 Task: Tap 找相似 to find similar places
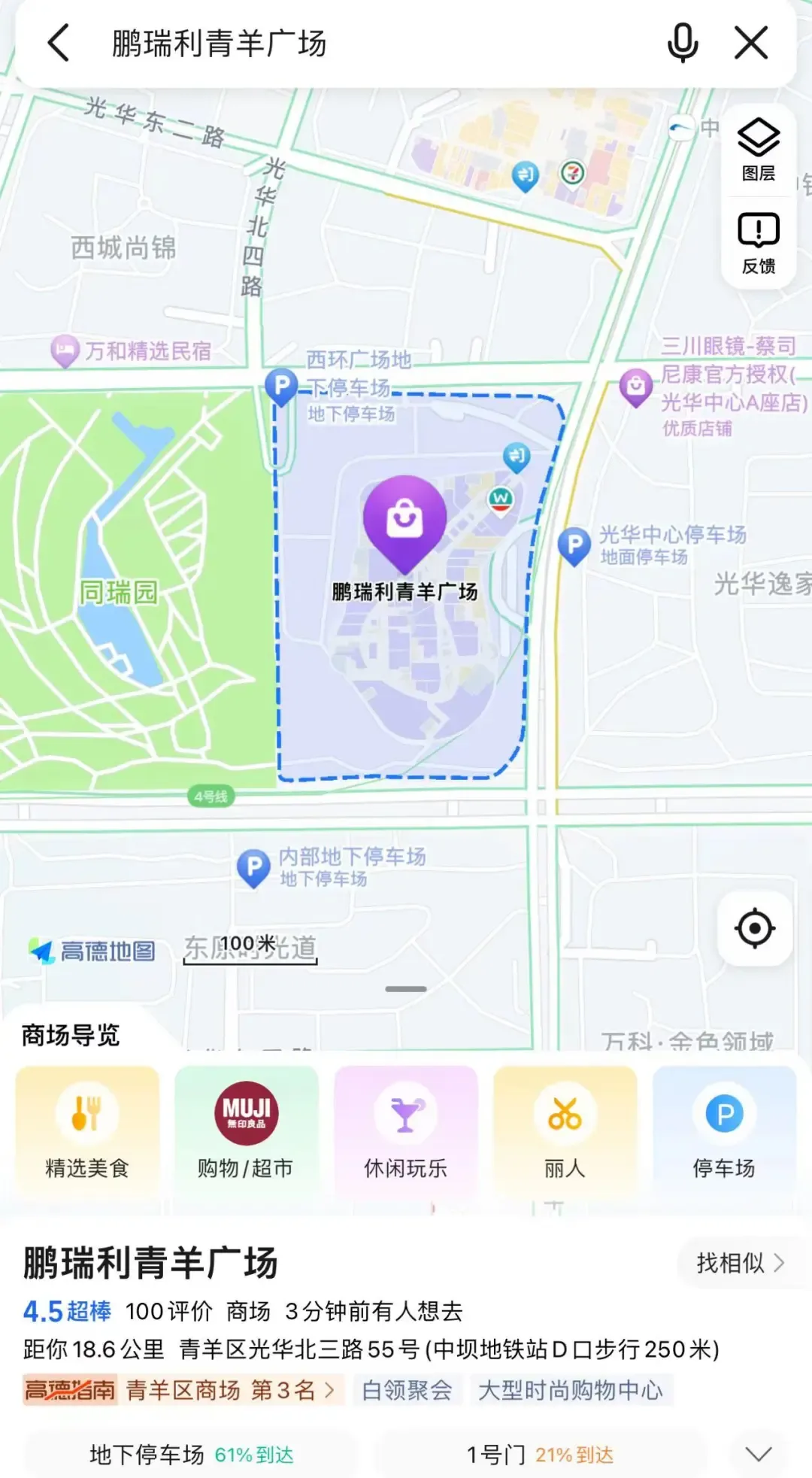click(x=740, y=1263)
